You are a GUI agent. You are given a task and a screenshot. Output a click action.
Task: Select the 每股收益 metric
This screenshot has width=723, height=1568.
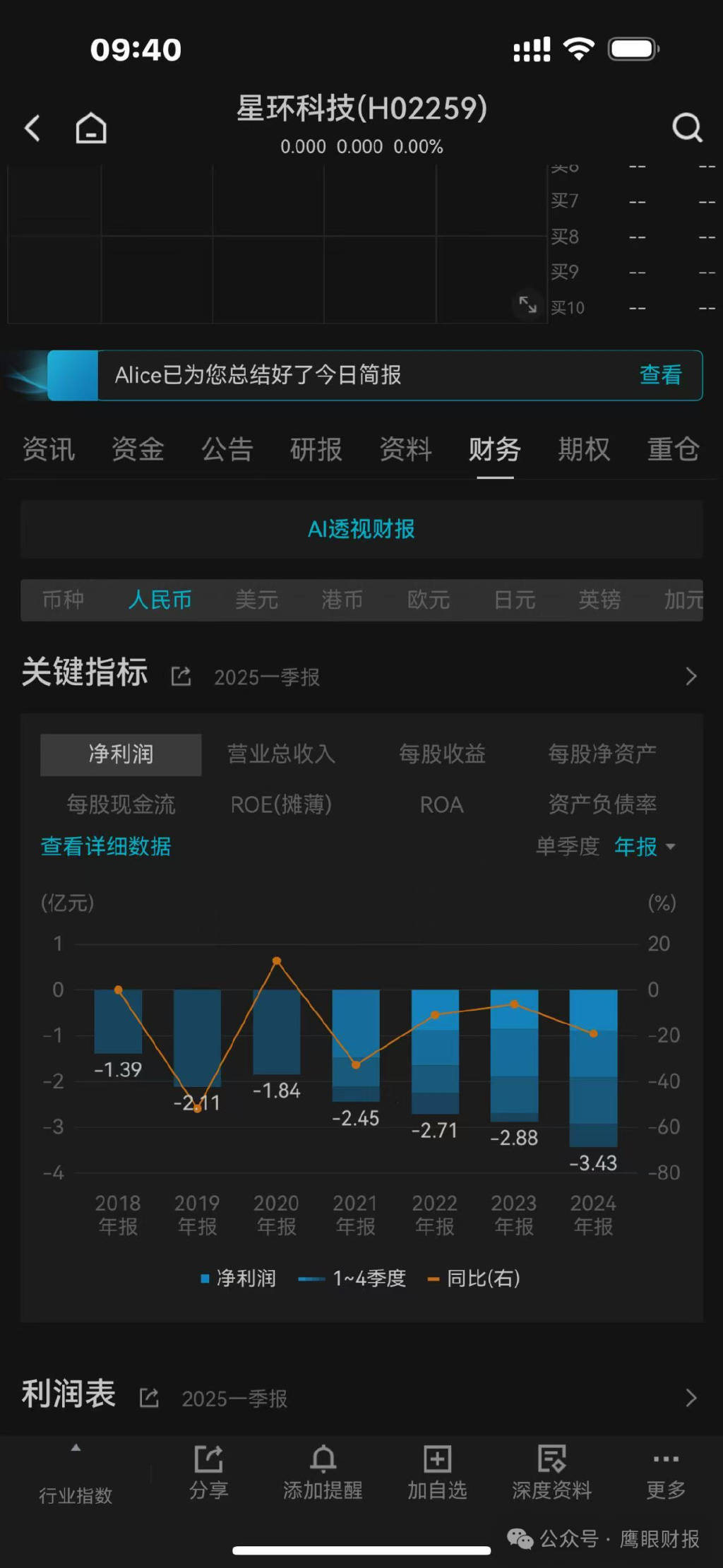point(443,754)
